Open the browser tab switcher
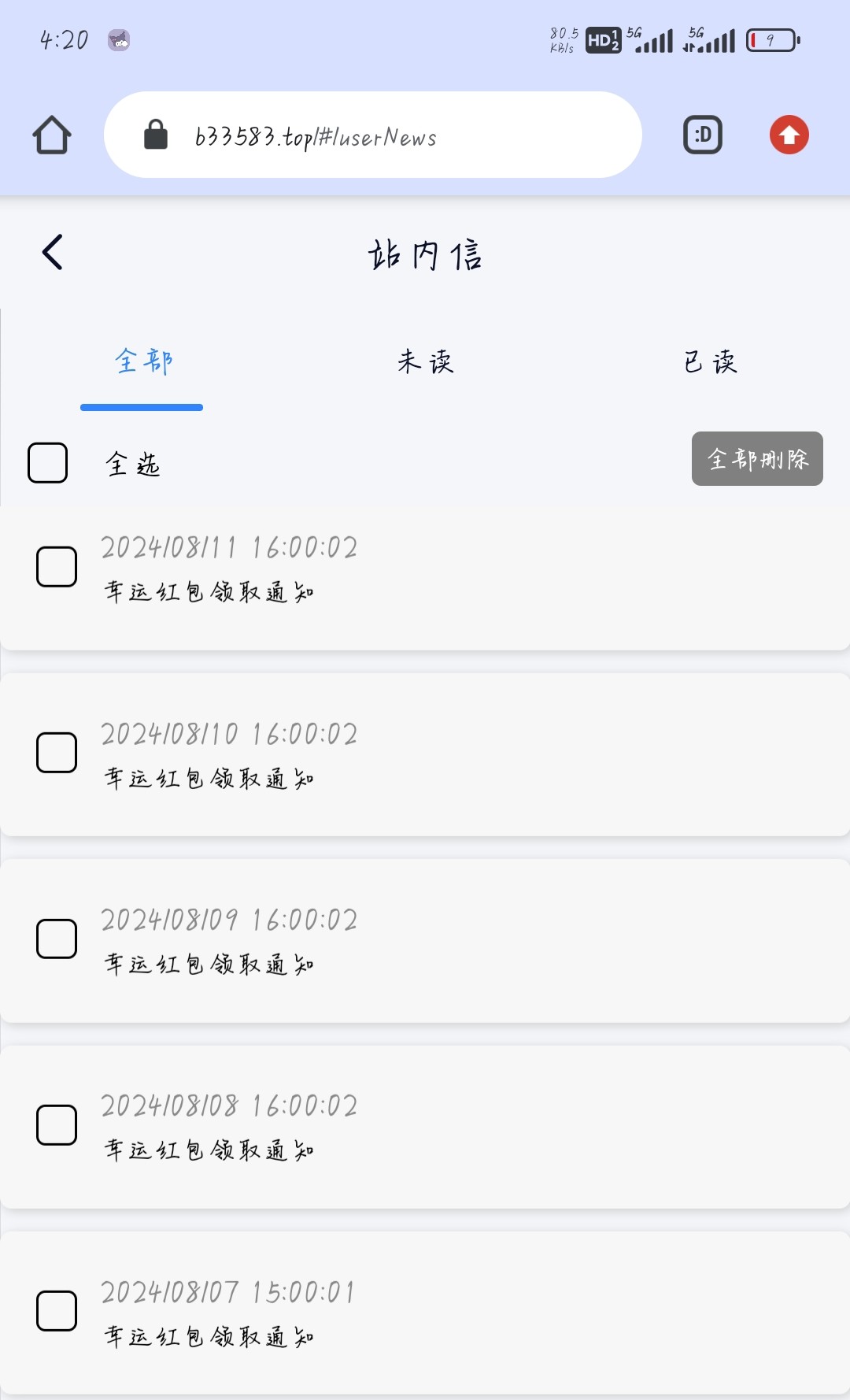850x1400 pixels. pos(702,135)
